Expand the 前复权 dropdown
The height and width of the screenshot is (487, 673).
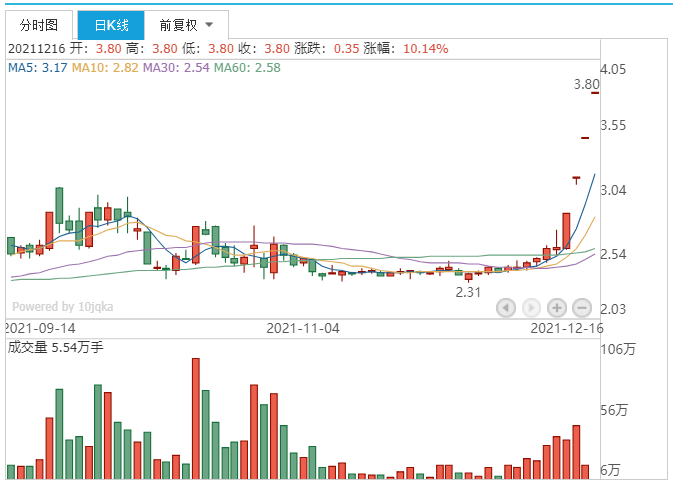coord(186,25)
